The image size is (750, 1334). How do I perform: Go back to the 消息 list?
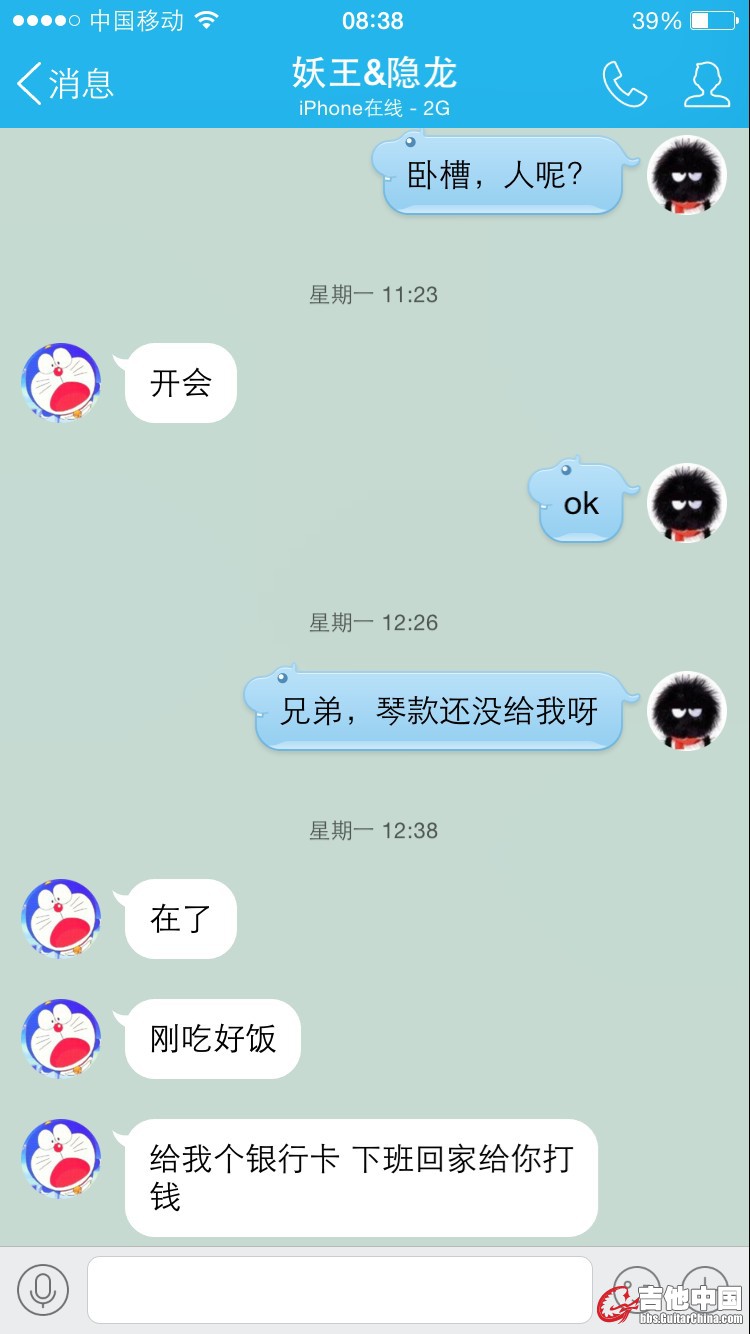pos(64,84)
